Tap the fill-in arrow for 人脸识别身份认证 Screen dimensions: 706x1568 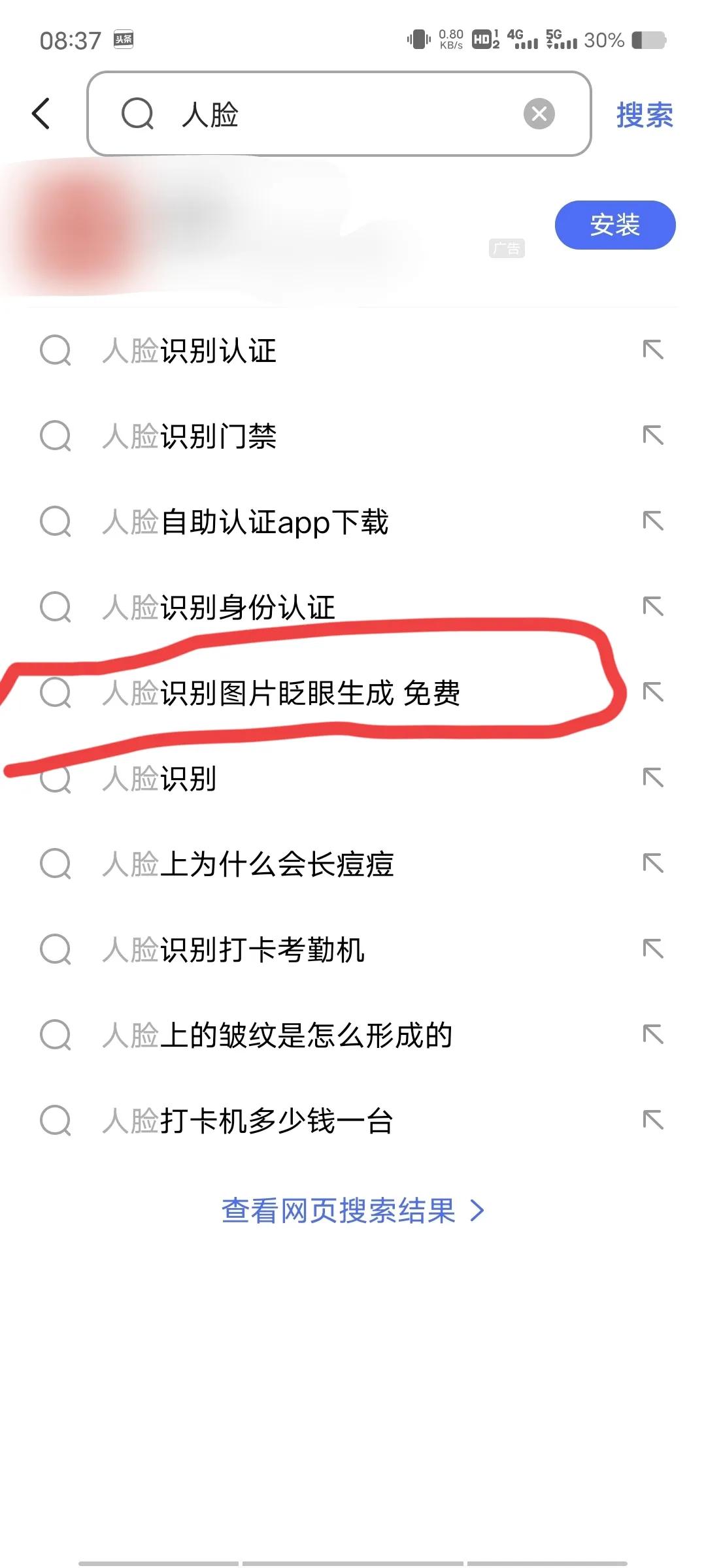tap(653, 608)
